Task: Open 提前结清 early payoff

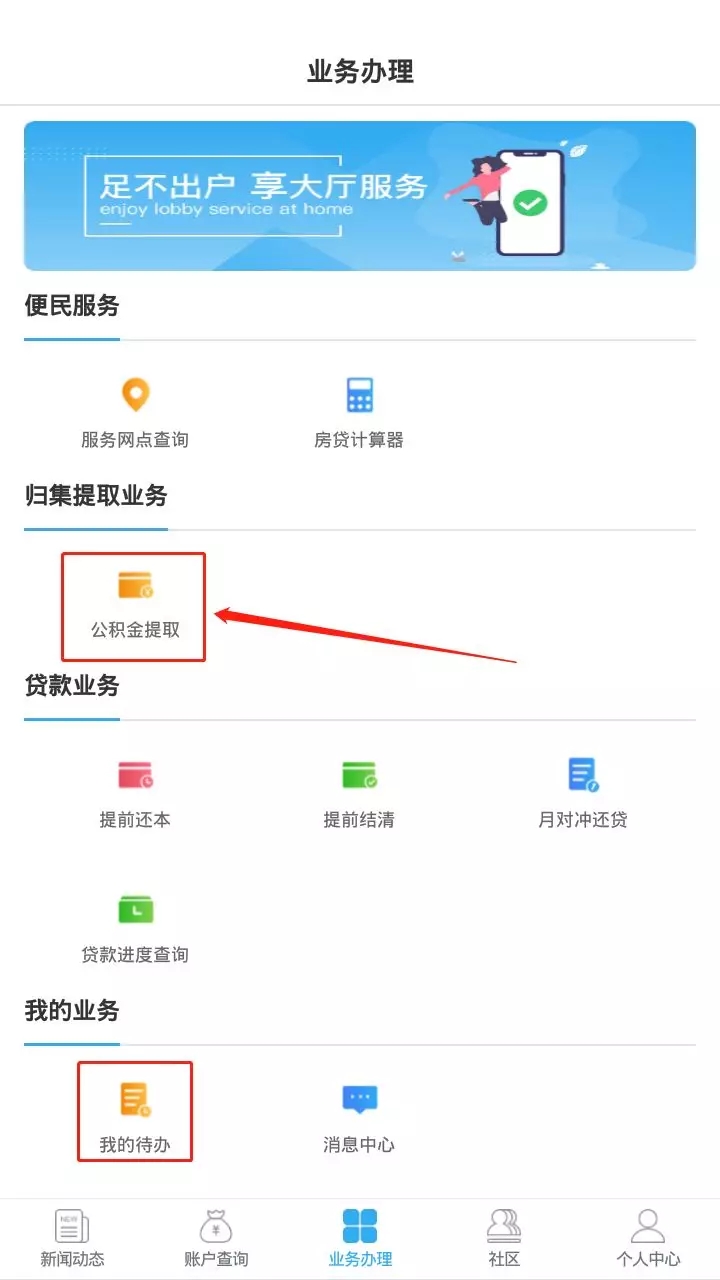Action: (x=359, y=793)
